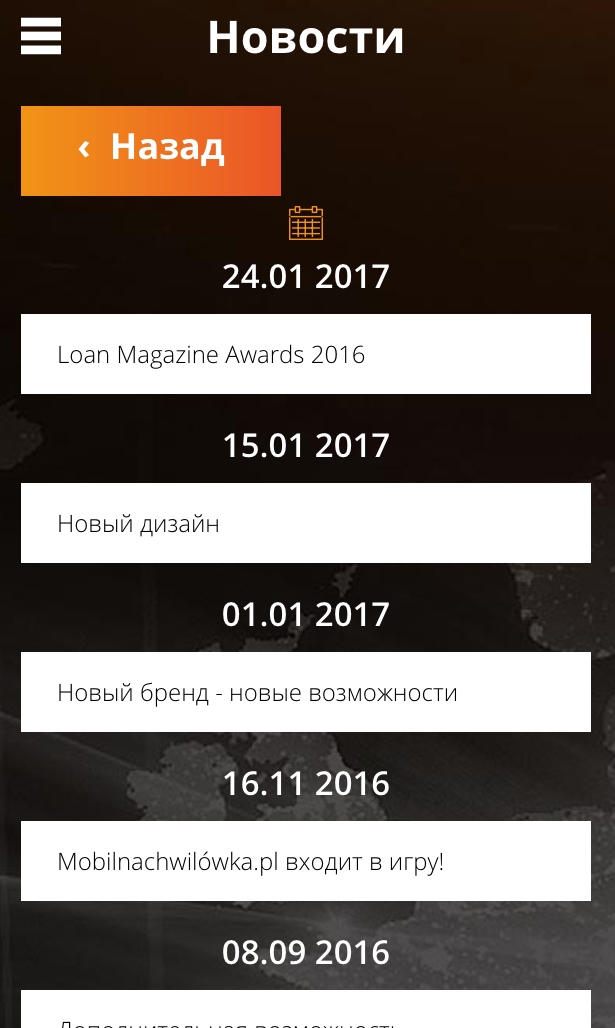Open the hamburger menu
The image size is (615, 1028).
tap(41, 37)
